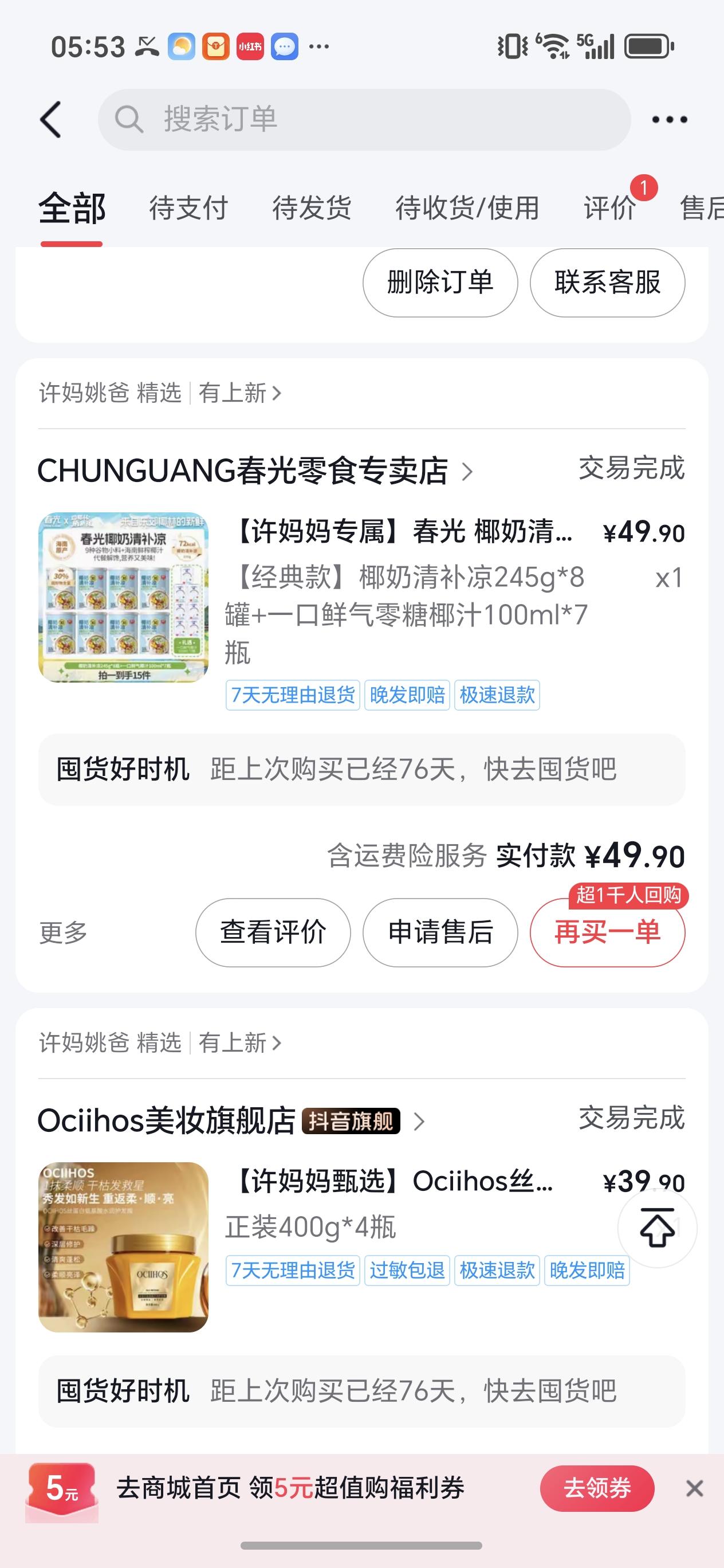Show 更多 options for the 春光 order
724x1568 pixels.
tap(63, 932)
